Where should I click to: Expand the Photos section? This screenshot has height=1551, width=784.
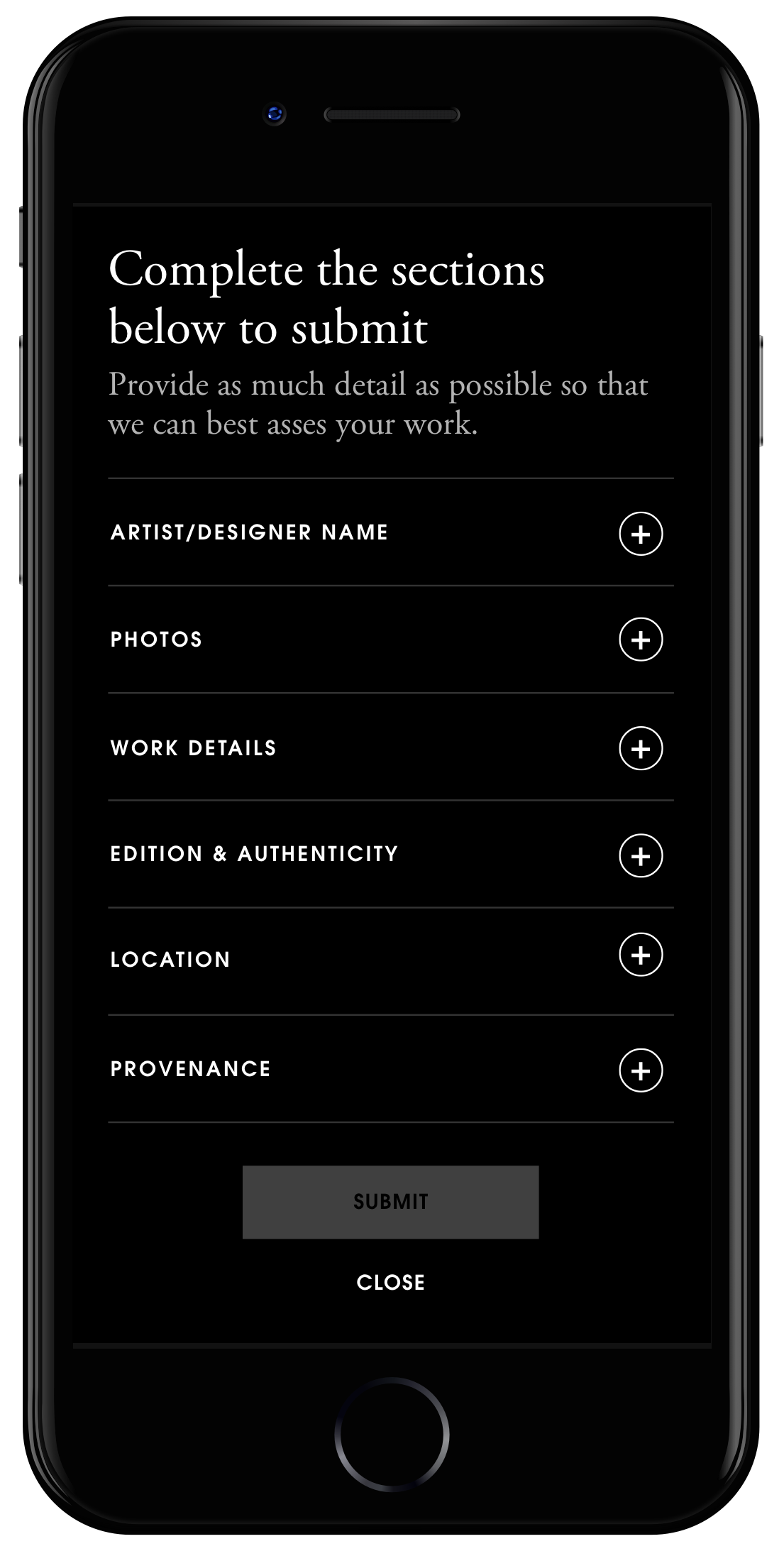pos(640,640)
